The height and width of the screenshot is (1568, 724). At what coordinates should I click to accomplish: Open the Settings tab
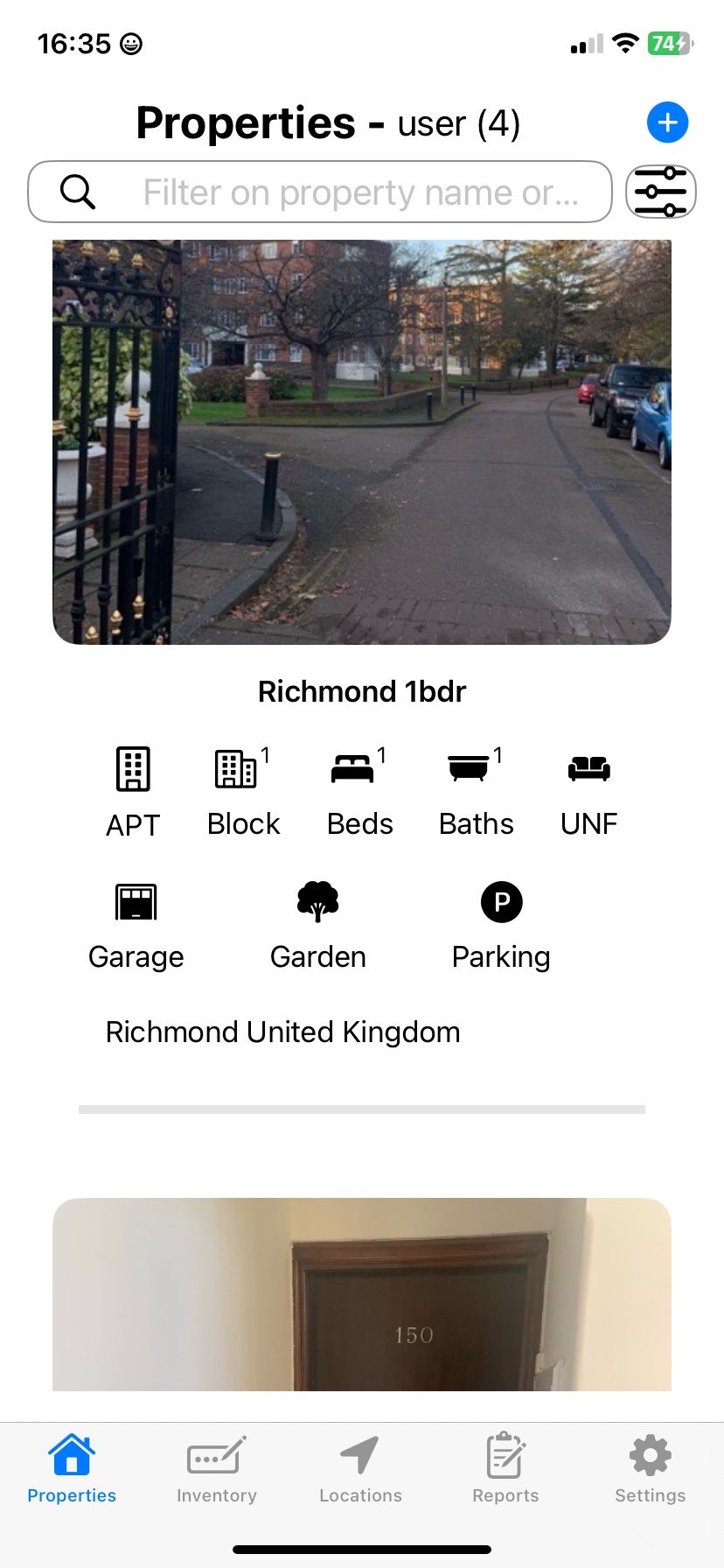pyautogui.click(x=650, y=1470)
